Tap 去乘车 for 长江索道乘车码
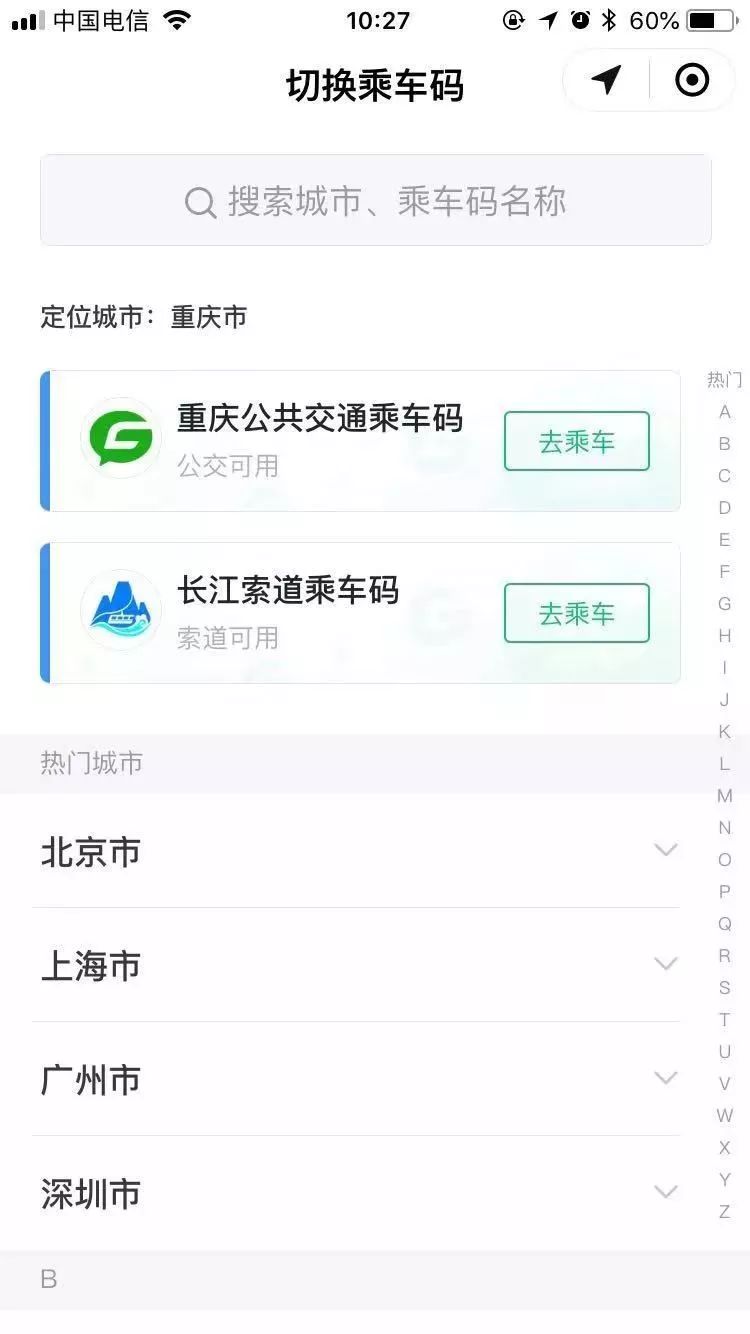 [x=577, y=613]
